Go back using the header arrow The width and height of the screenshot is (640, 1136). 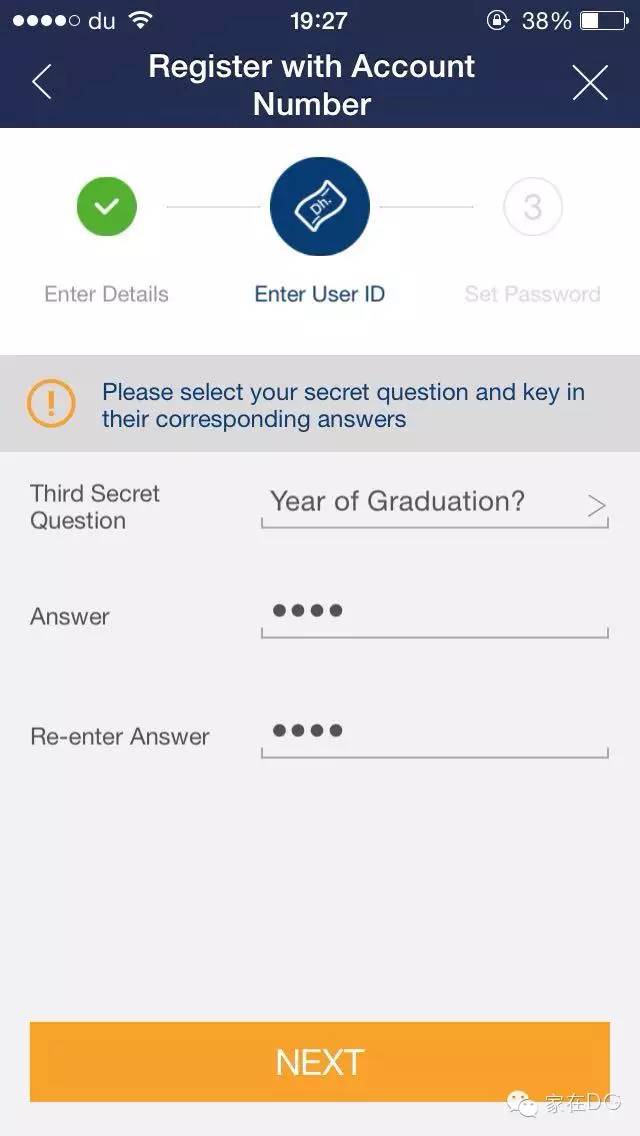tap(42, 82)
